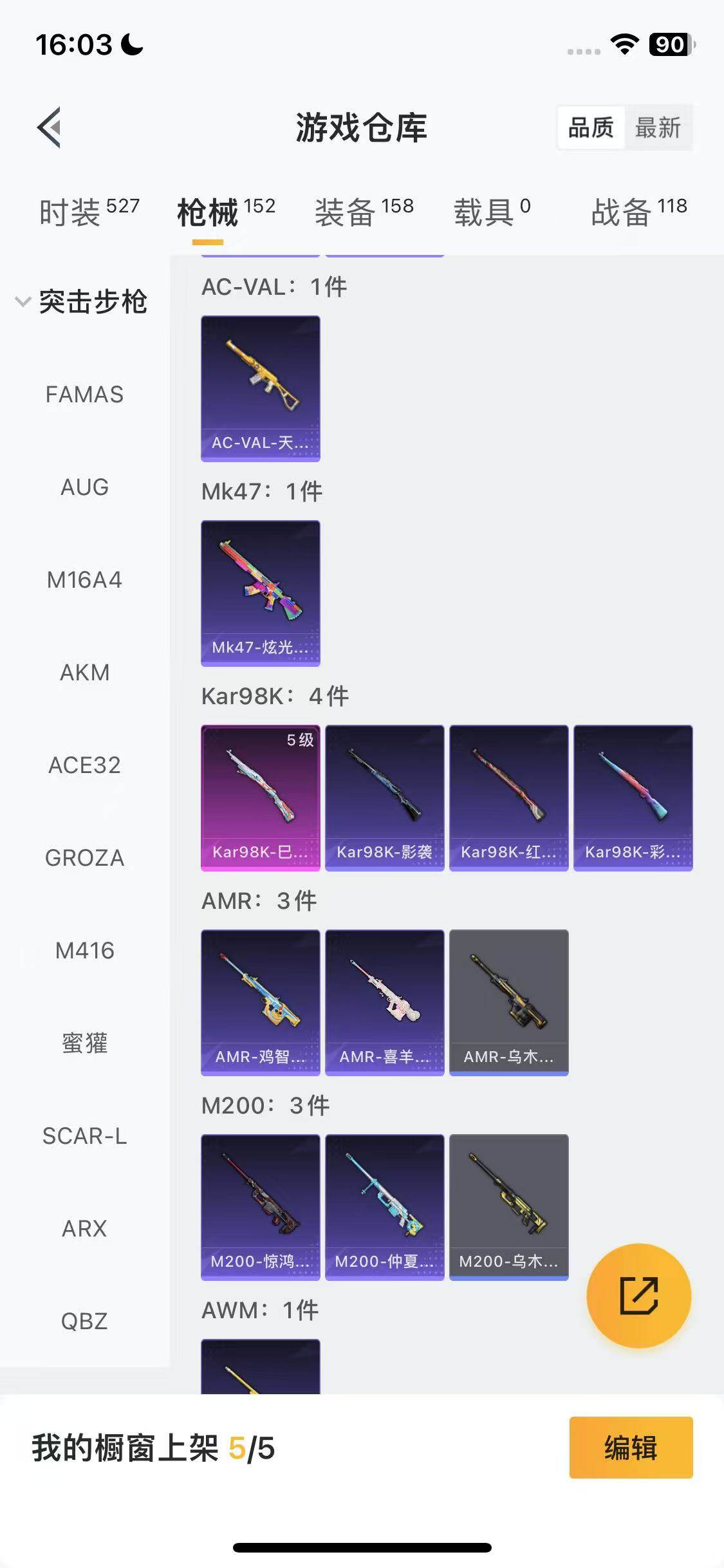The height and width of the screenshot is (1568, 724).
Task: Jump to M416 in the side list
Action: [x=84, y=951]
